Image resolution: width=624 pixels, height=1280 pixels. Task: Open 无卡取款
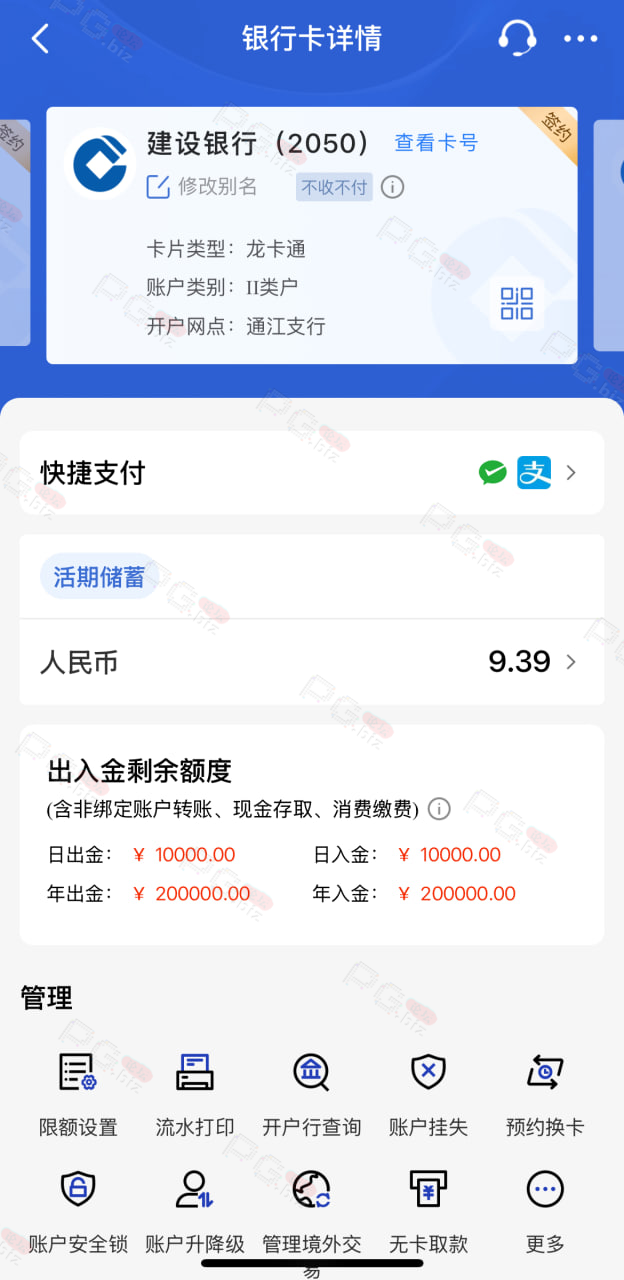coord(428,1211)
